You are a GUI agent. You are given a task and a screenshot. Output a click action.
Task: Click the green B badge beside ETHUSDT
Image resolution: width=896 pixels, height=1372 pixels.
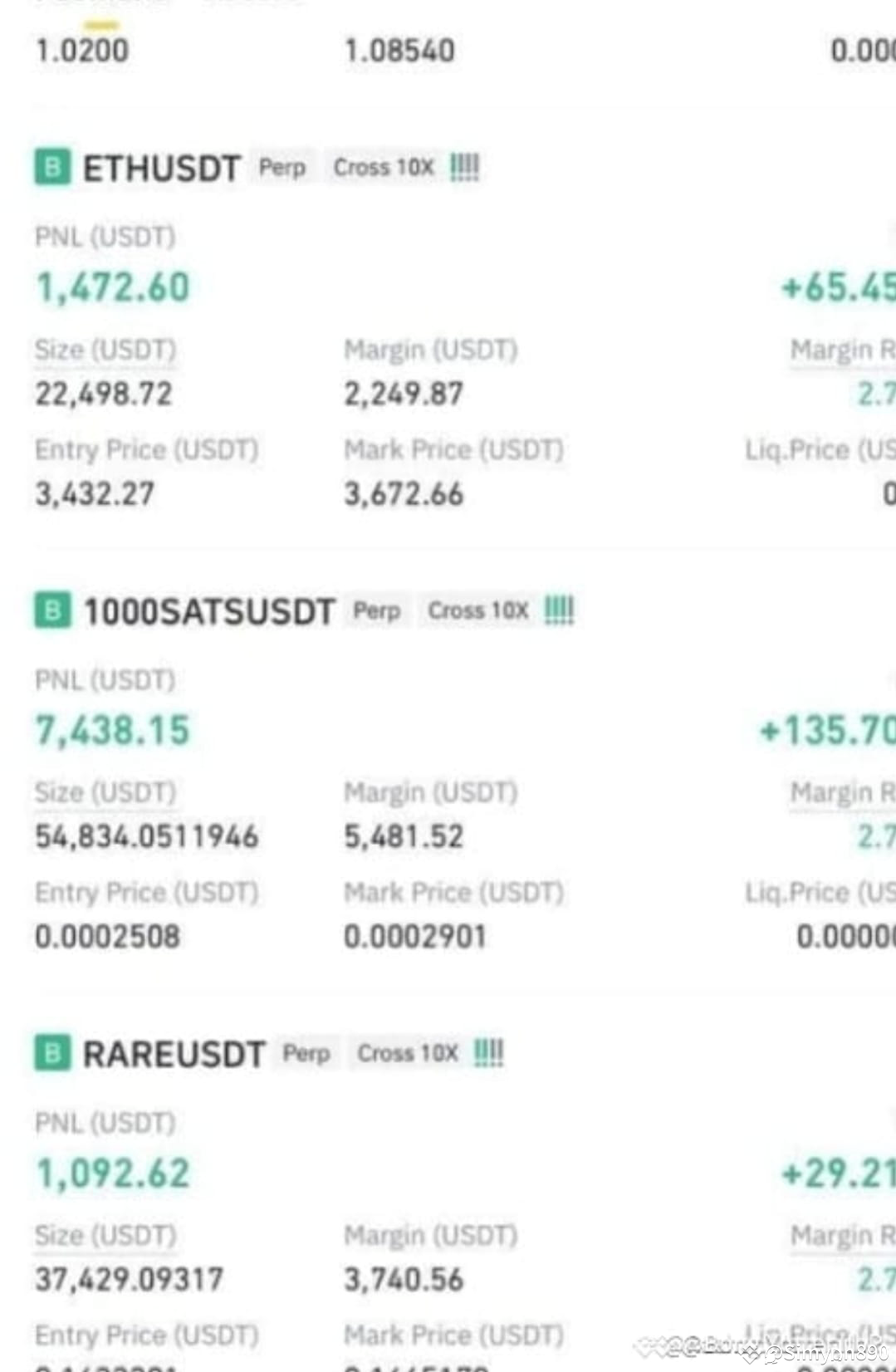pyautogui.click(x=51, y=168)
